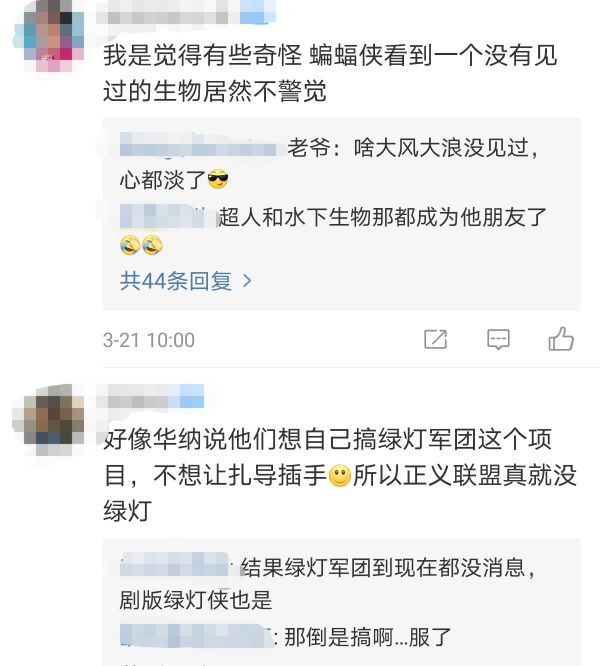Image resolution: width=600 pixels, height=666 pixels.
Task: Open reply thread about 老爷 啥大风大浪没见过
Action: (330, 164)
